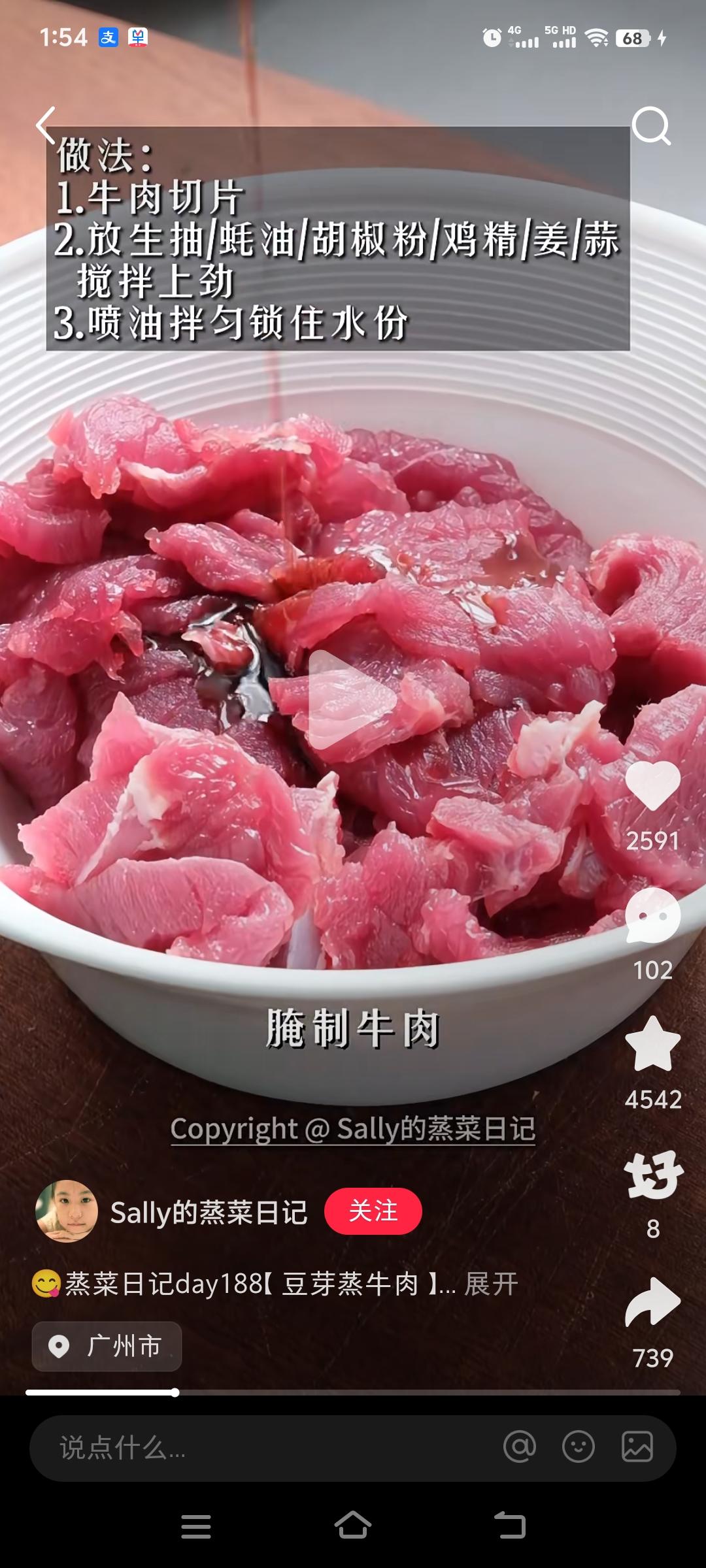Tap the 好 recommend icon
This screenshot has width=706, height=1568.
pos(653,1175)
